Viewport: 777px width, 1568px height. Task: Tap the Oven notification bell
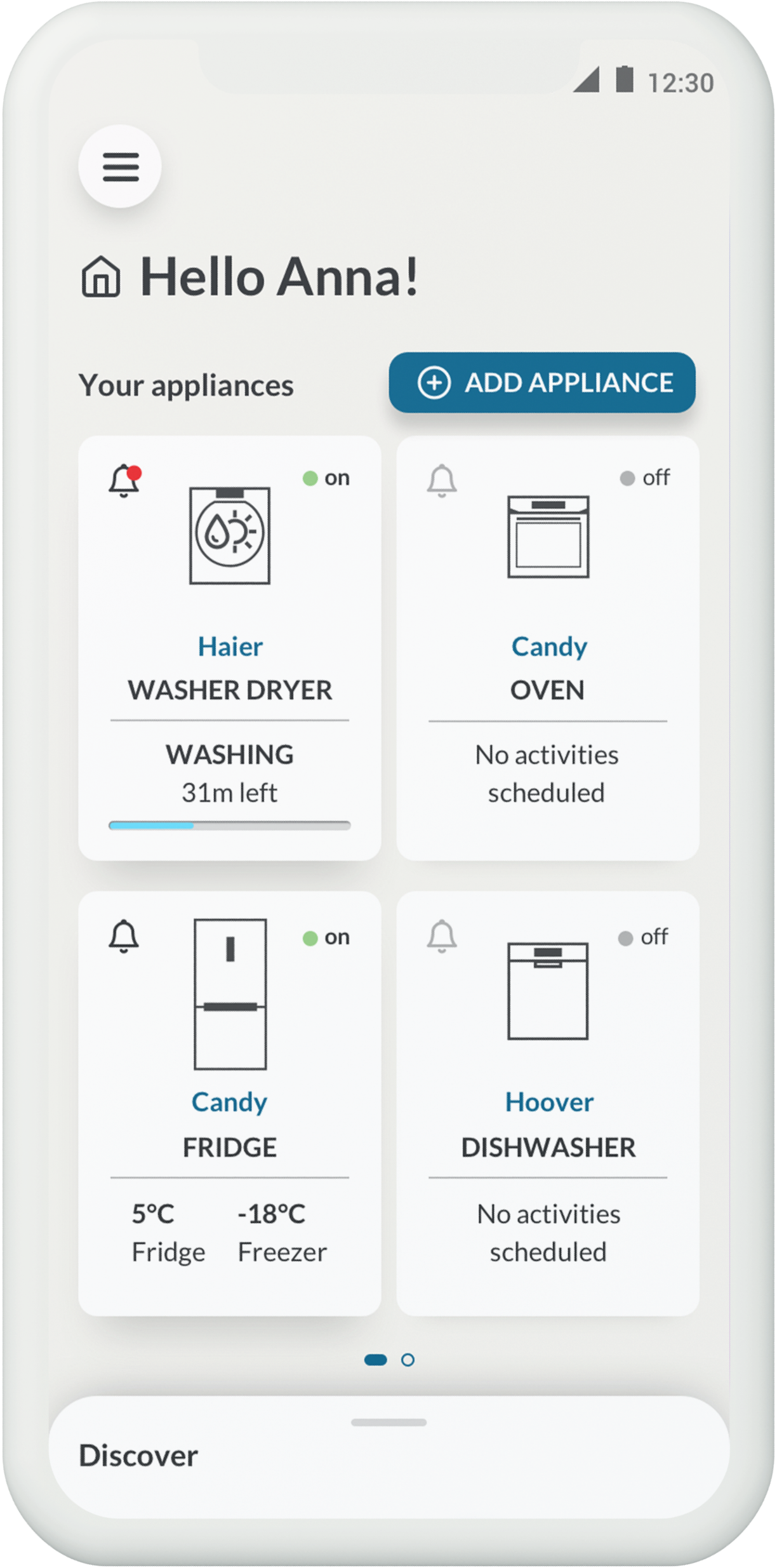coord(441,481)
